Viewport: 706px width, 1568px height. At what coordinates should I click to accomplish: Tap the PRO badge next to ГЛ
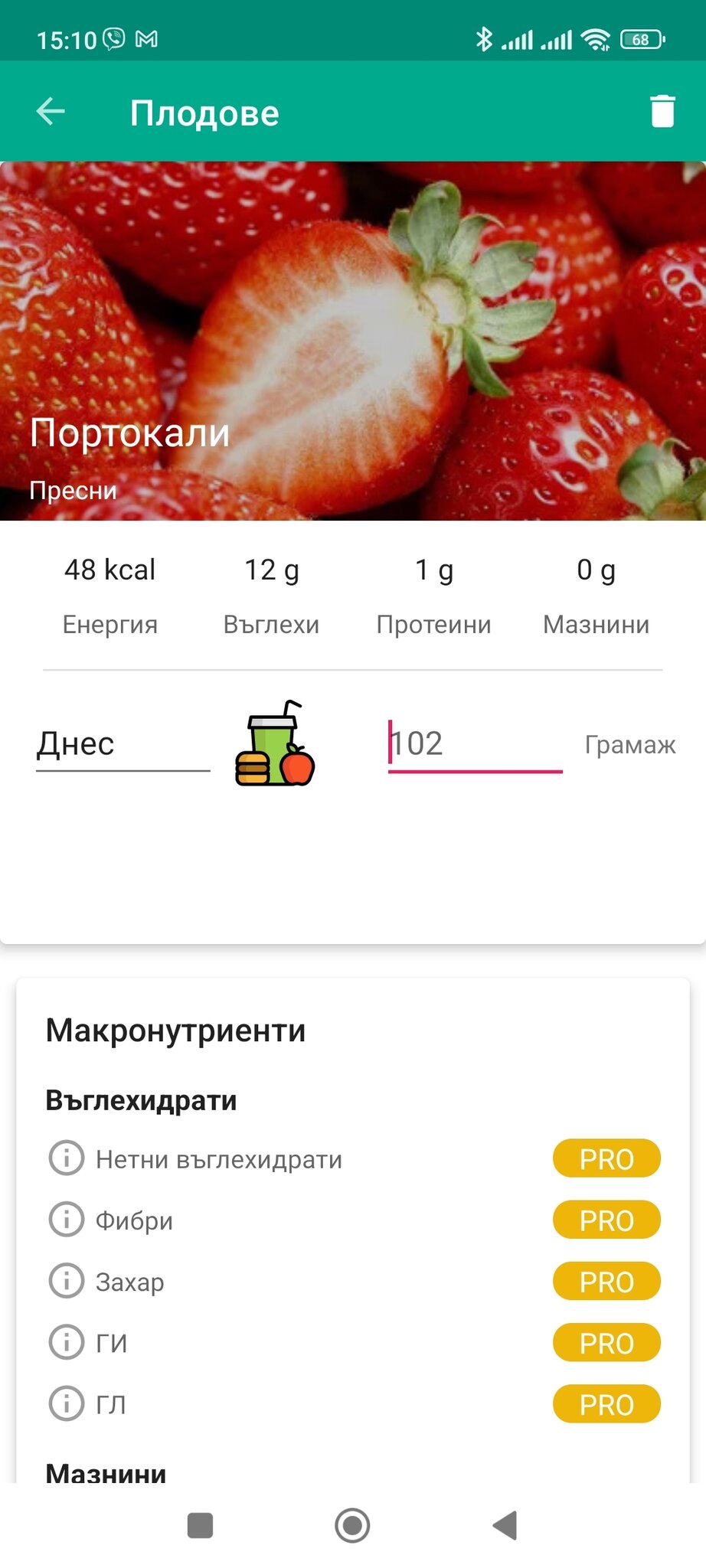(606, 1404)
